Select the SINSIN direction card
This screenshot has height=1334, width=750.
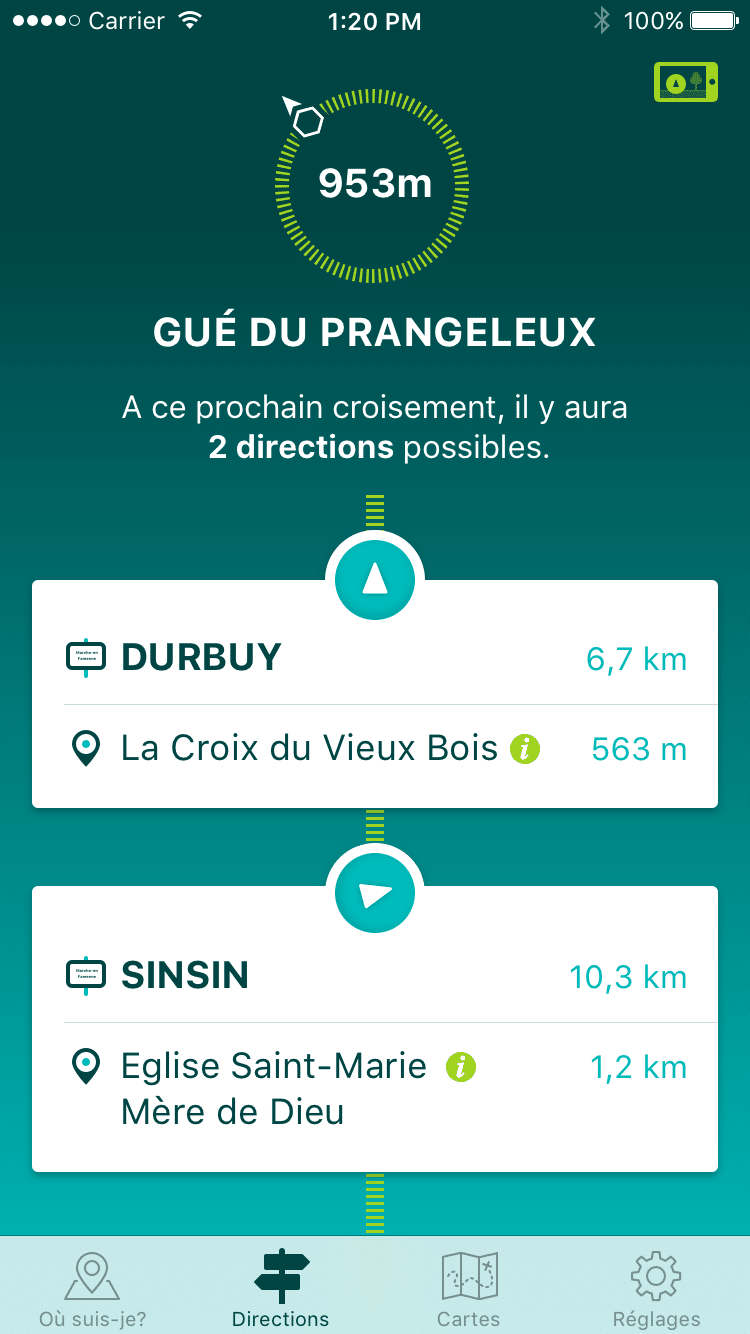click(x=375, y=1029)
